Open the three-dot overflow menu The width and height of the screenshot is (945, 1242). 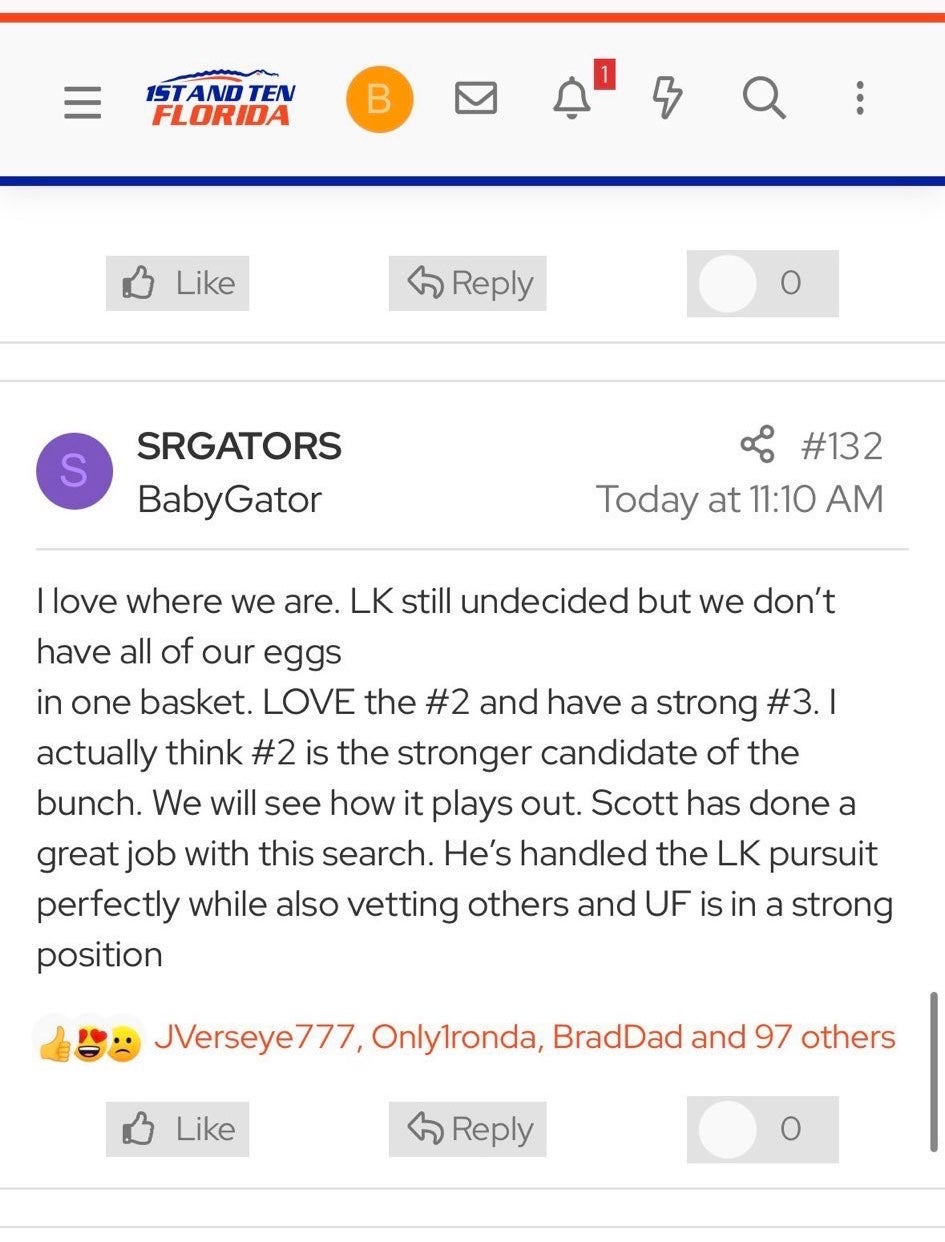click(x=859, y=99)
